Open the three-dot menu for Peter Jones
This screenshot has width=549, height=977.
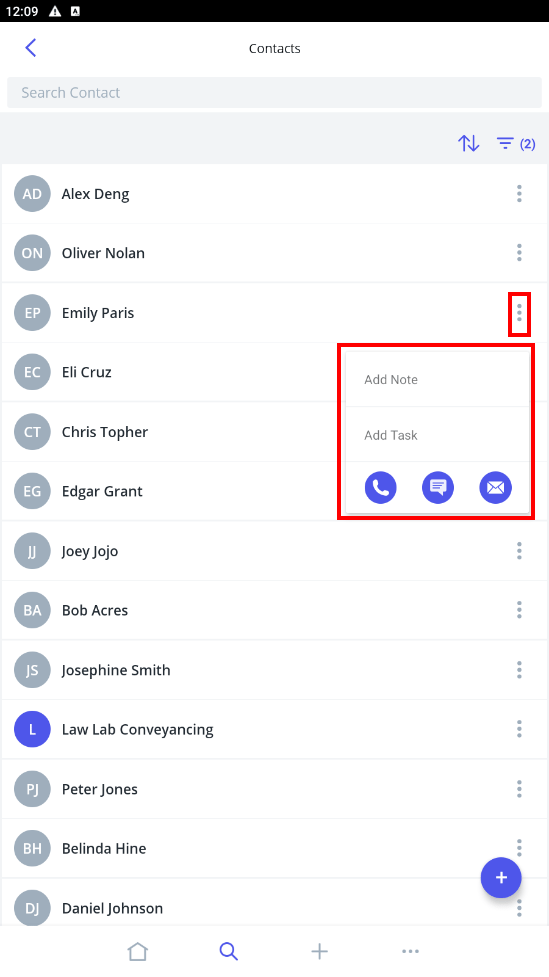coord(519,789)
